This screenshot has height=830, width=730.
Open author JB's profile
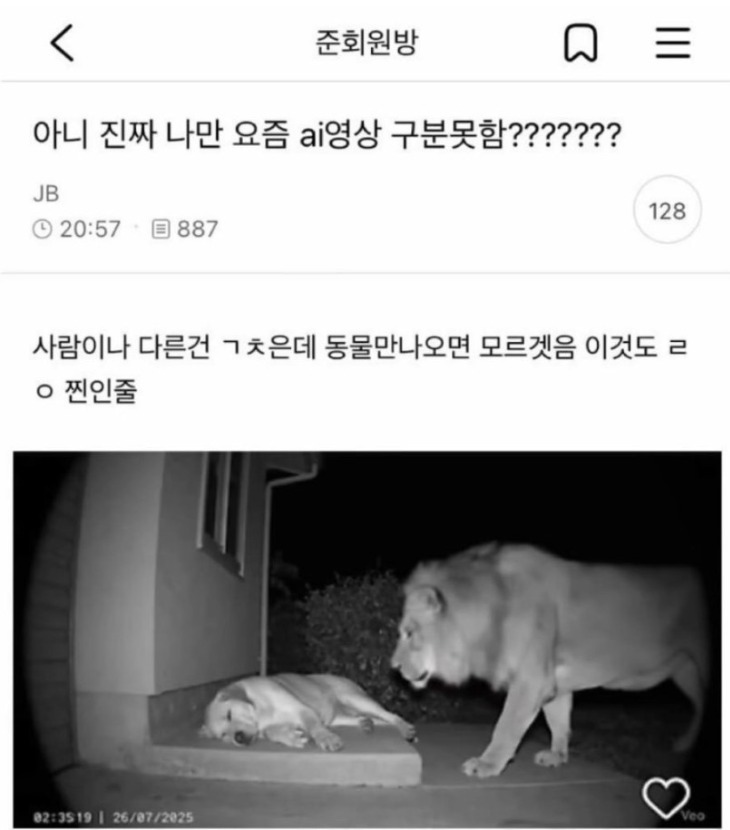[46, 194]
